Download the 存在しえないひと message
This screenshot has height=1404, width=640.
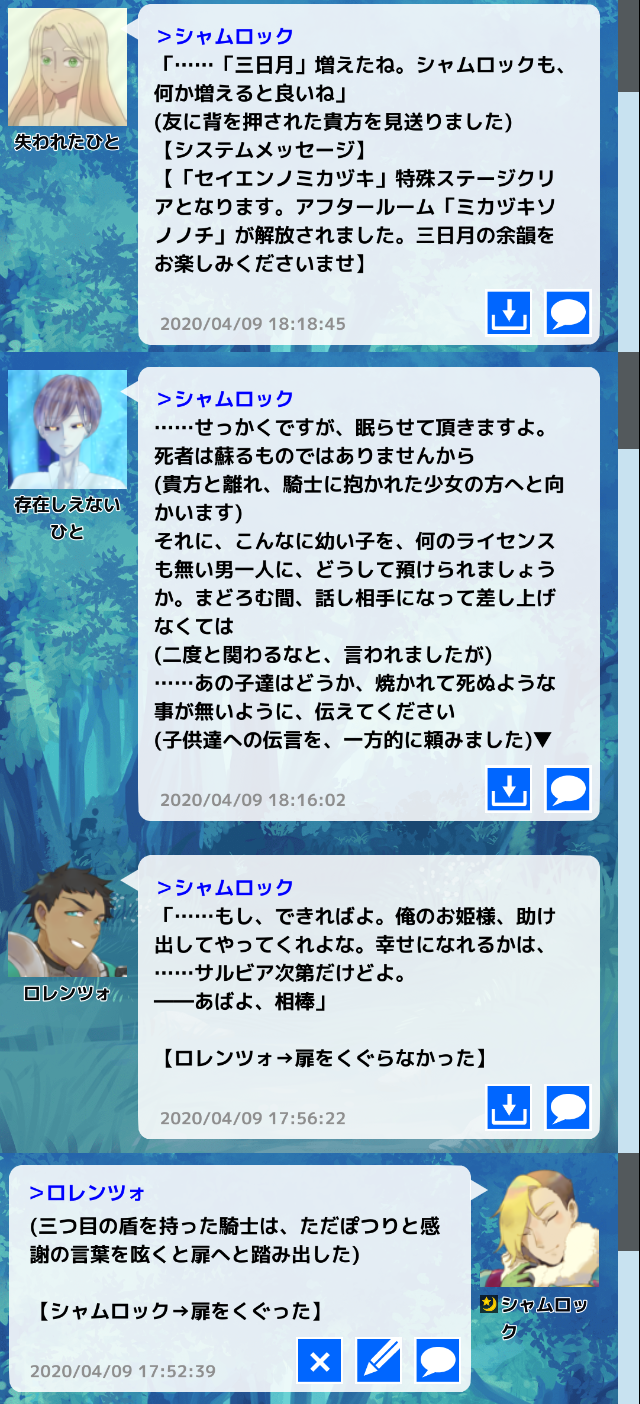509,790
